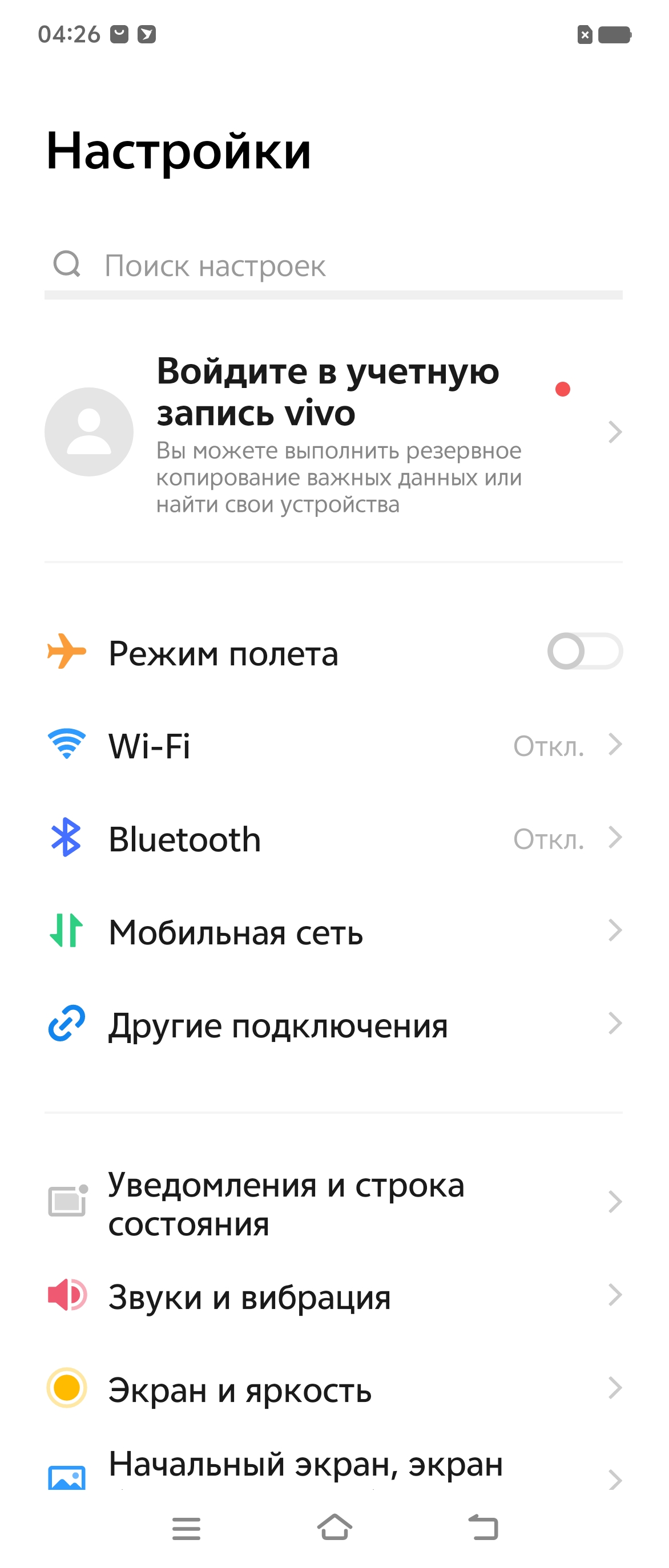
Task: Open Другие подключения
Action: coord(333,1025)
